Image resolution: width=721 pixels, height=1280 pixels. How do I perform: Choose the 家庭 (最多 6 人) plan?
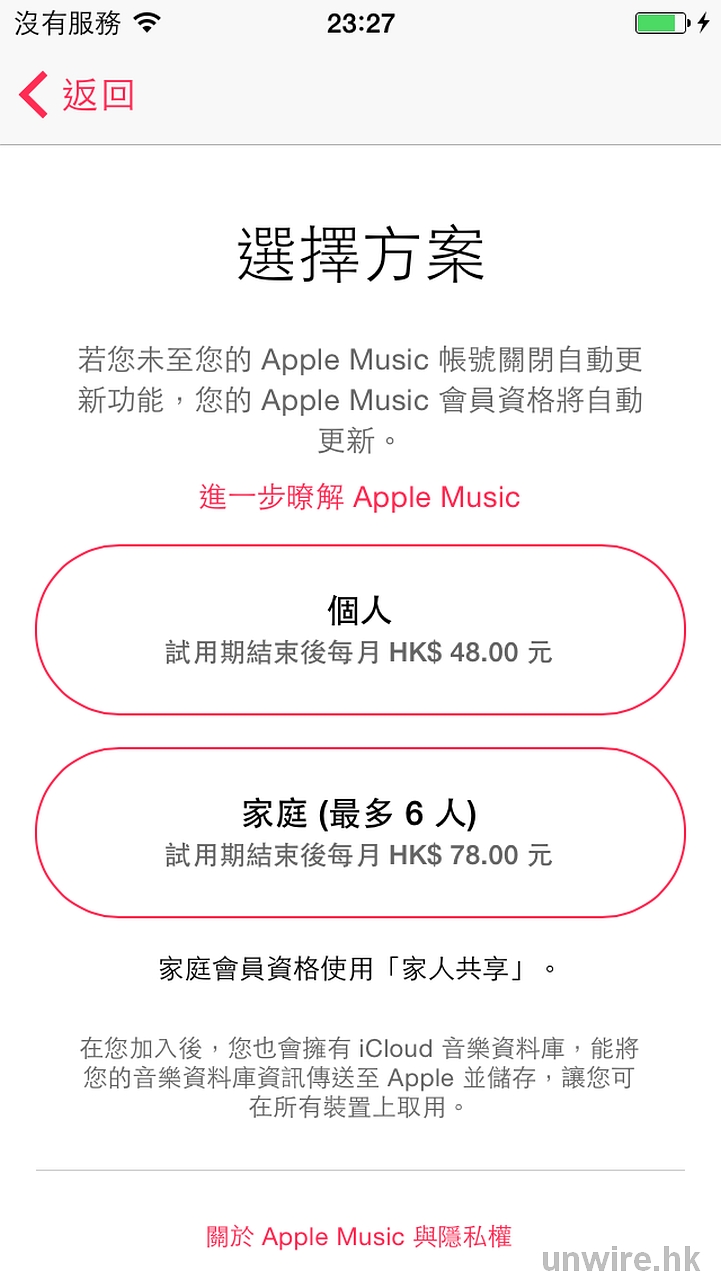click(360, 833)
